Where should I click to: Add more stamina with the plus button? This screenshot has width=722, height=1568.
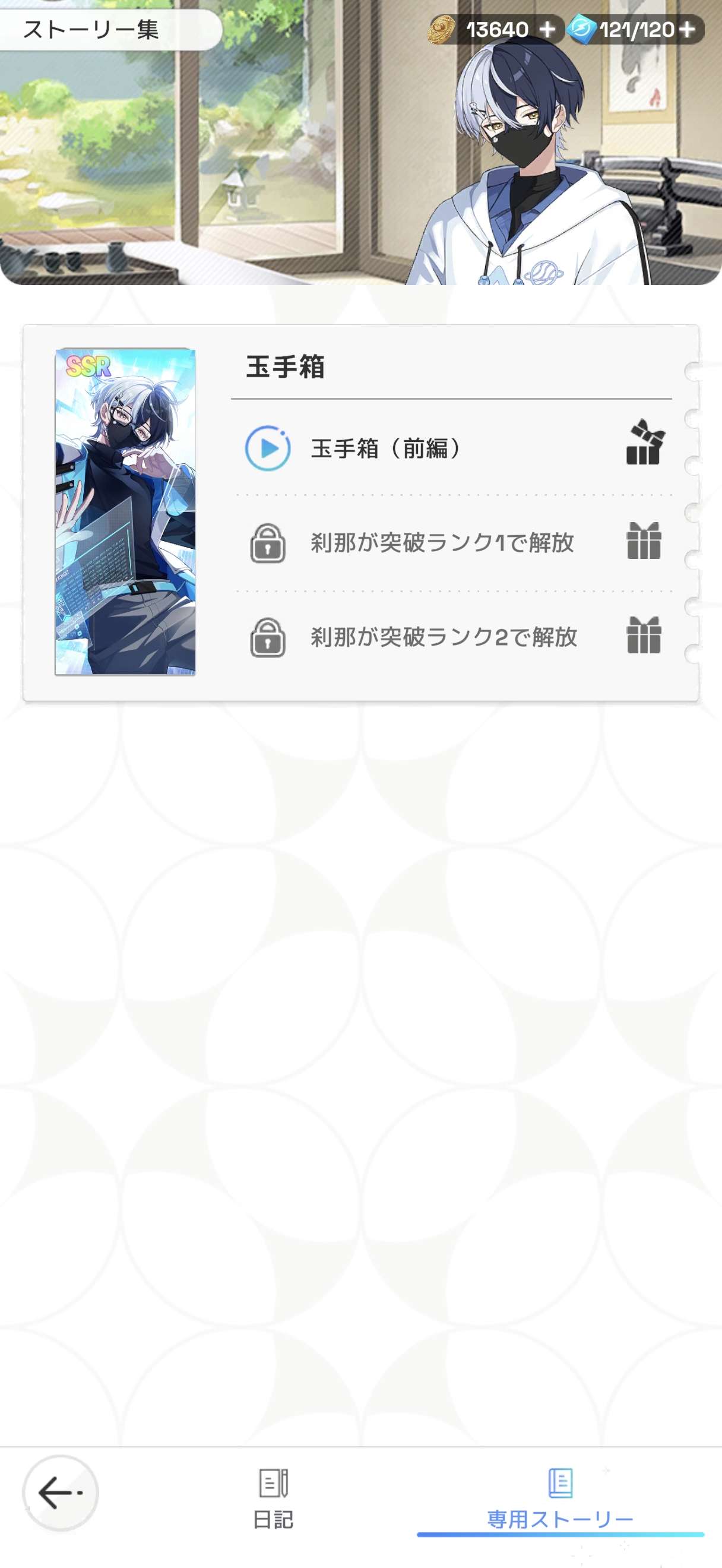coord(687,29)
